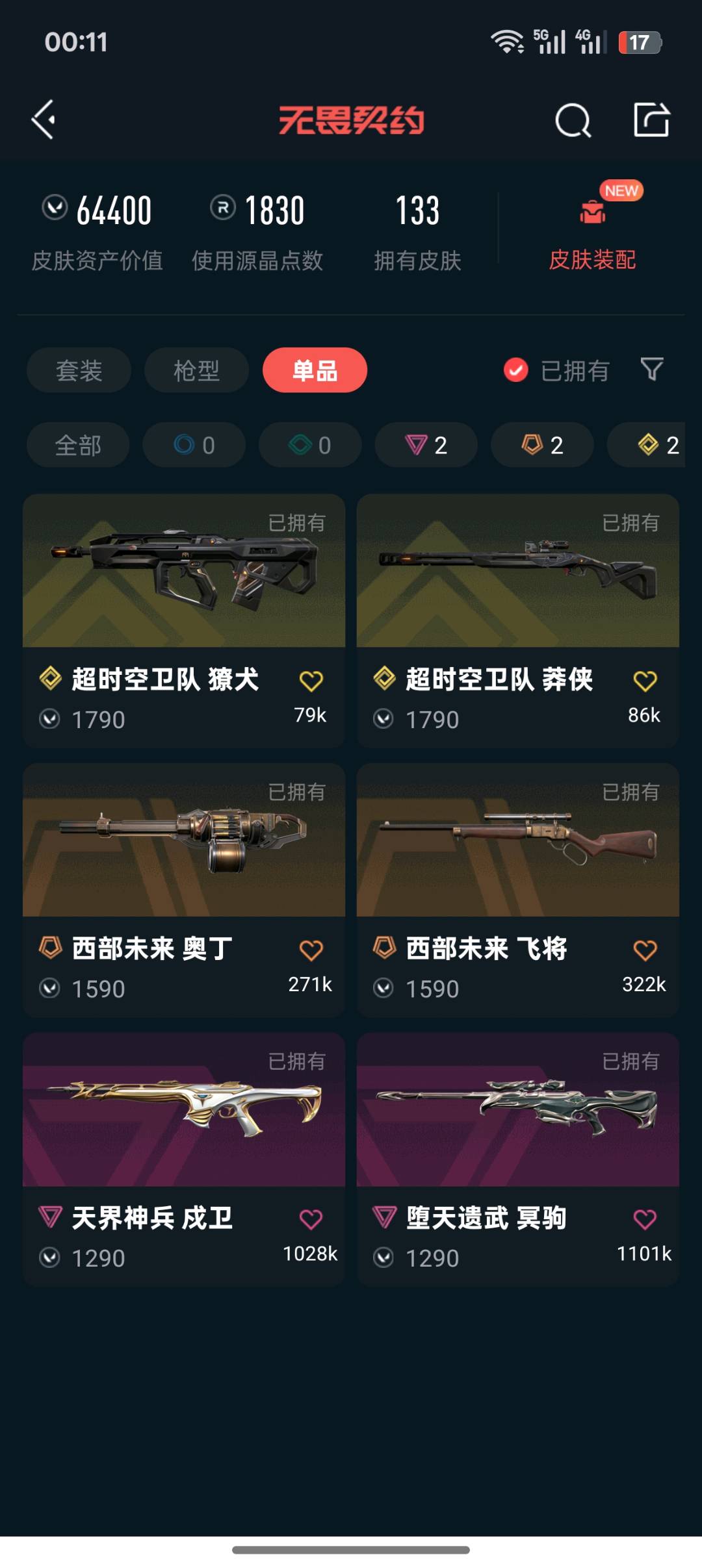
Task: Open the search icon in header
Action: pos(573,120)
